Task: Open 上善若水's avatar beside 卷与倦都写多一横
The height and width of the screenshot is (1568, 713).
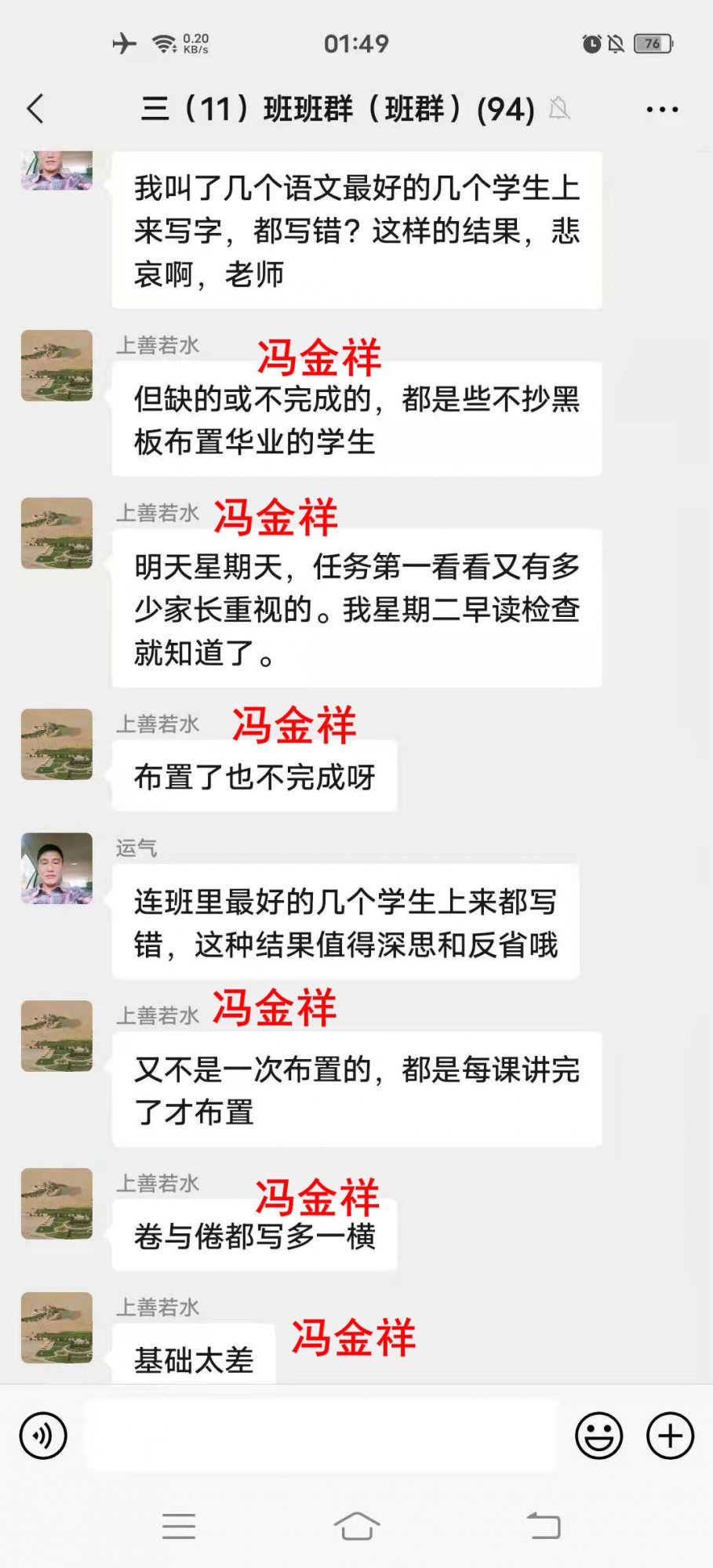Action: 56,1203
